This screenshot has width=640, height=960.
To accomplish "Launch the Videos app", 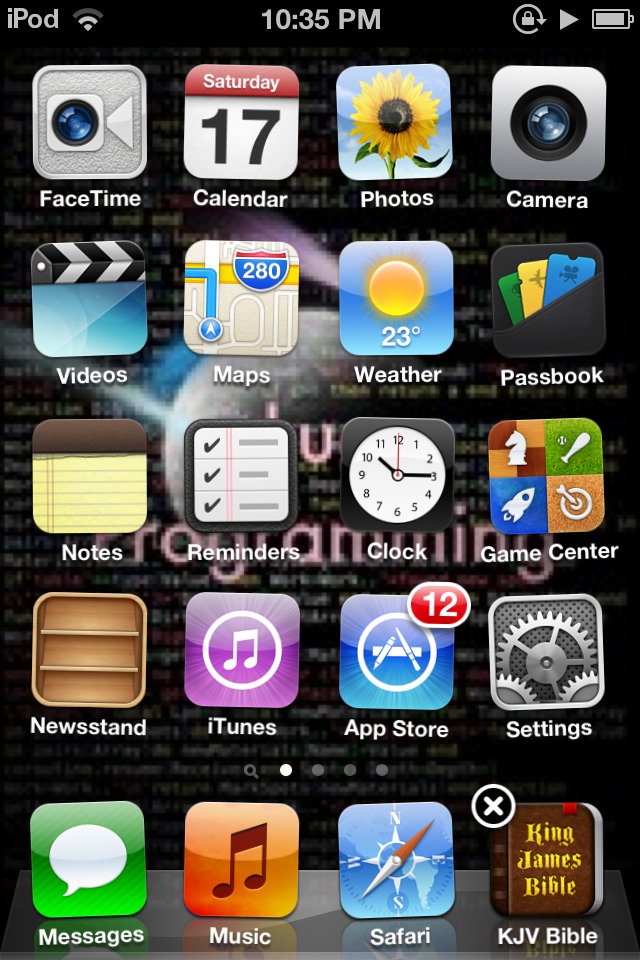I will pos(90,298).
